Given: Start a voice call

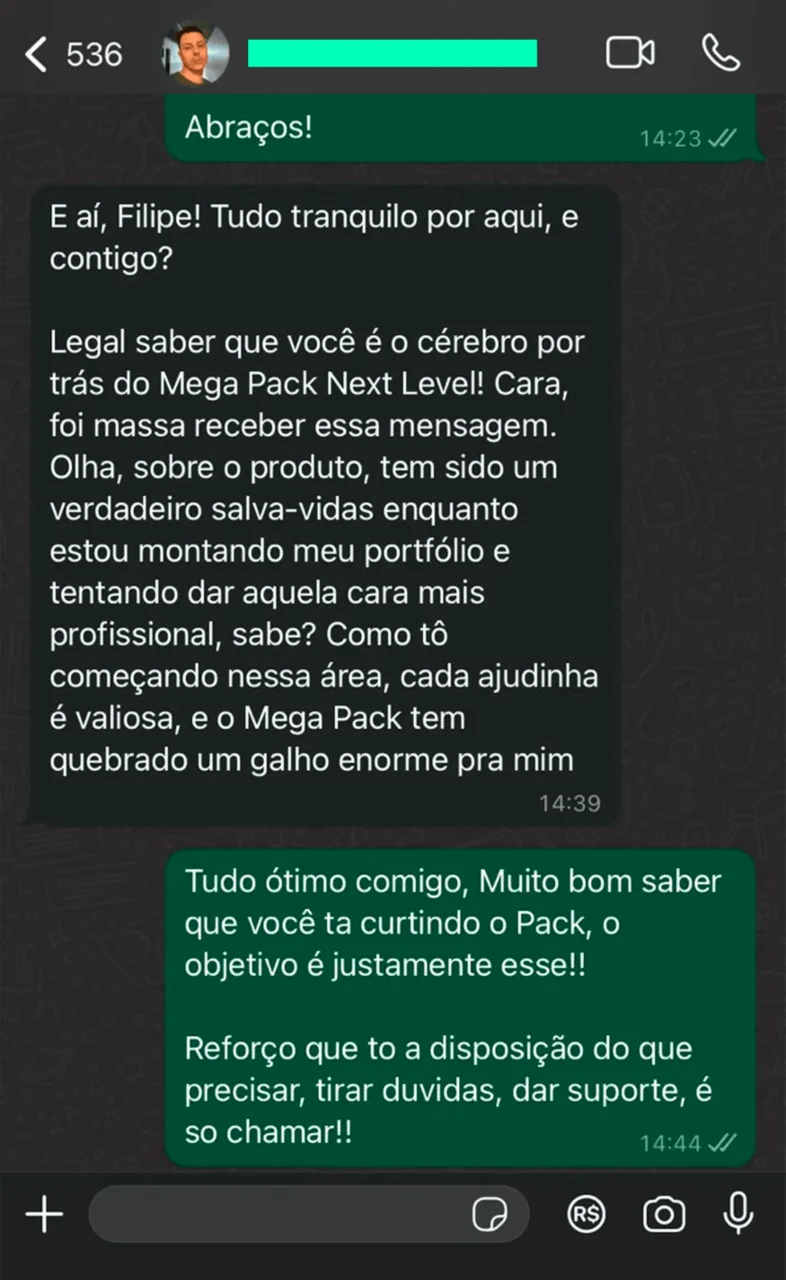Looking at the screenshot, I should click(x=721, y=53).
